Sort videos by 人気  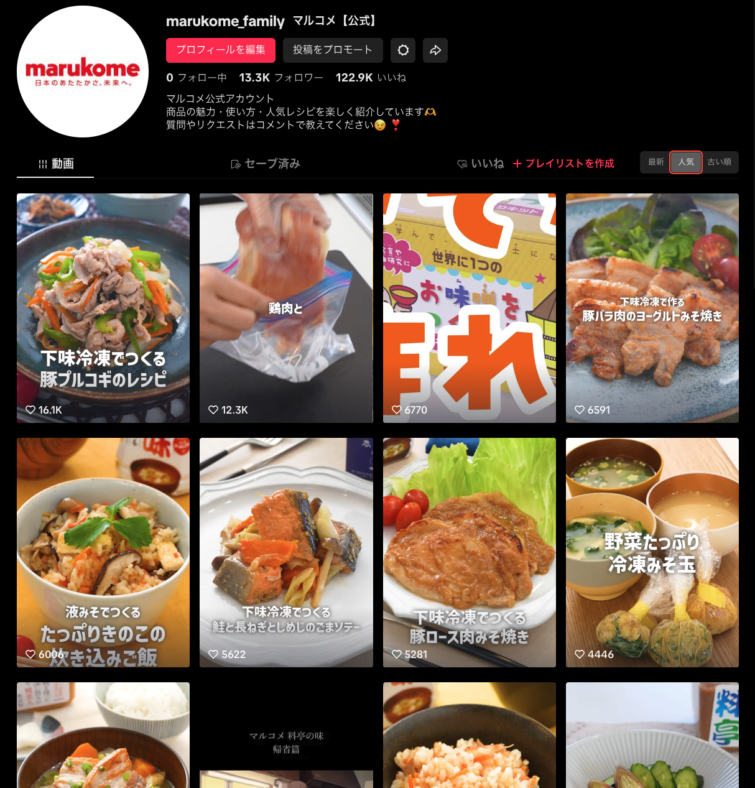686,162
